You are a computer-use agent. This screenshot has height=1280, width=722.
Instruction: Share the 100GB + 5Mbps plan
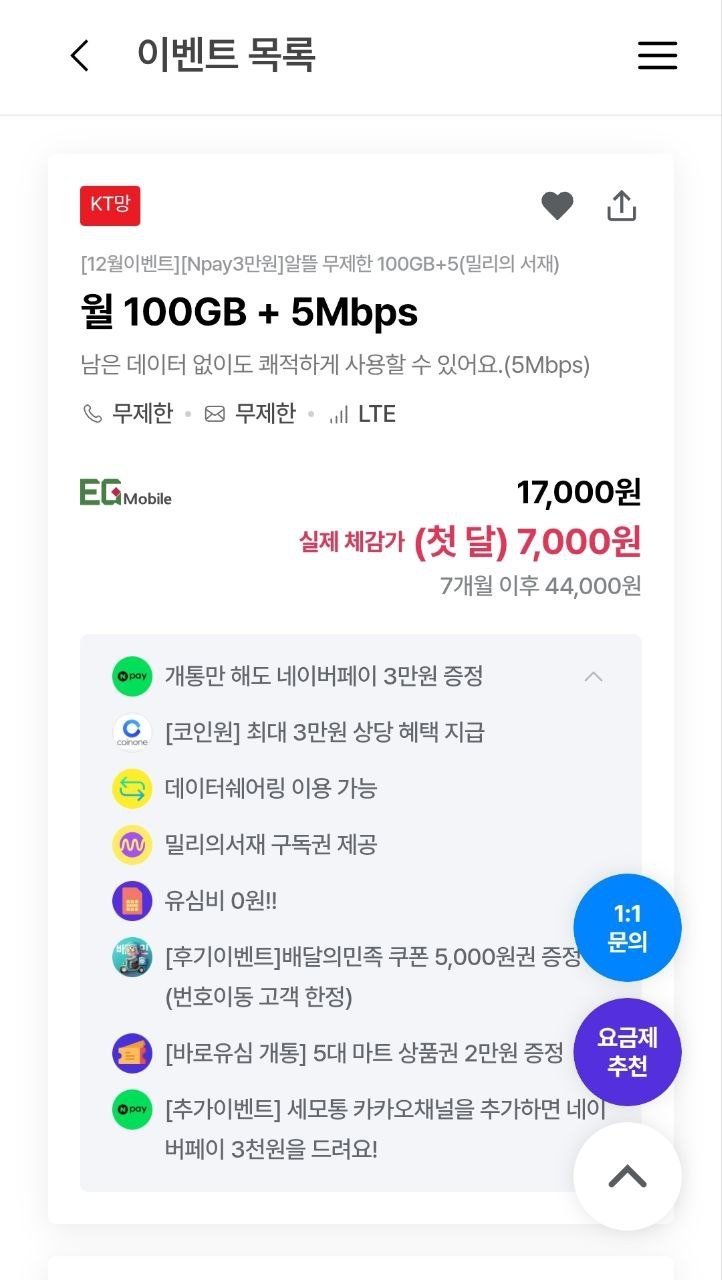(x=621, y=206)
